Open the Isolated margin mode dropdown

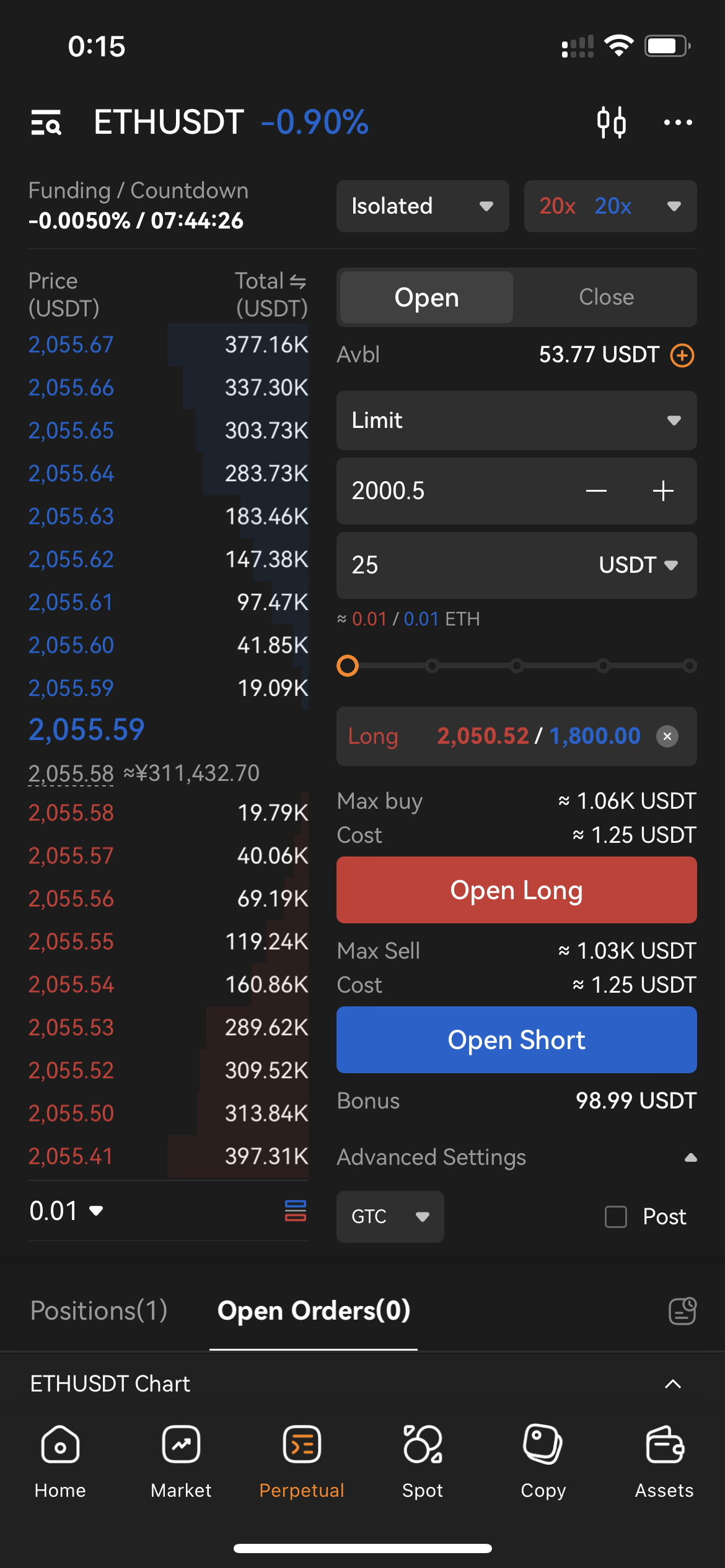[422, 206]
